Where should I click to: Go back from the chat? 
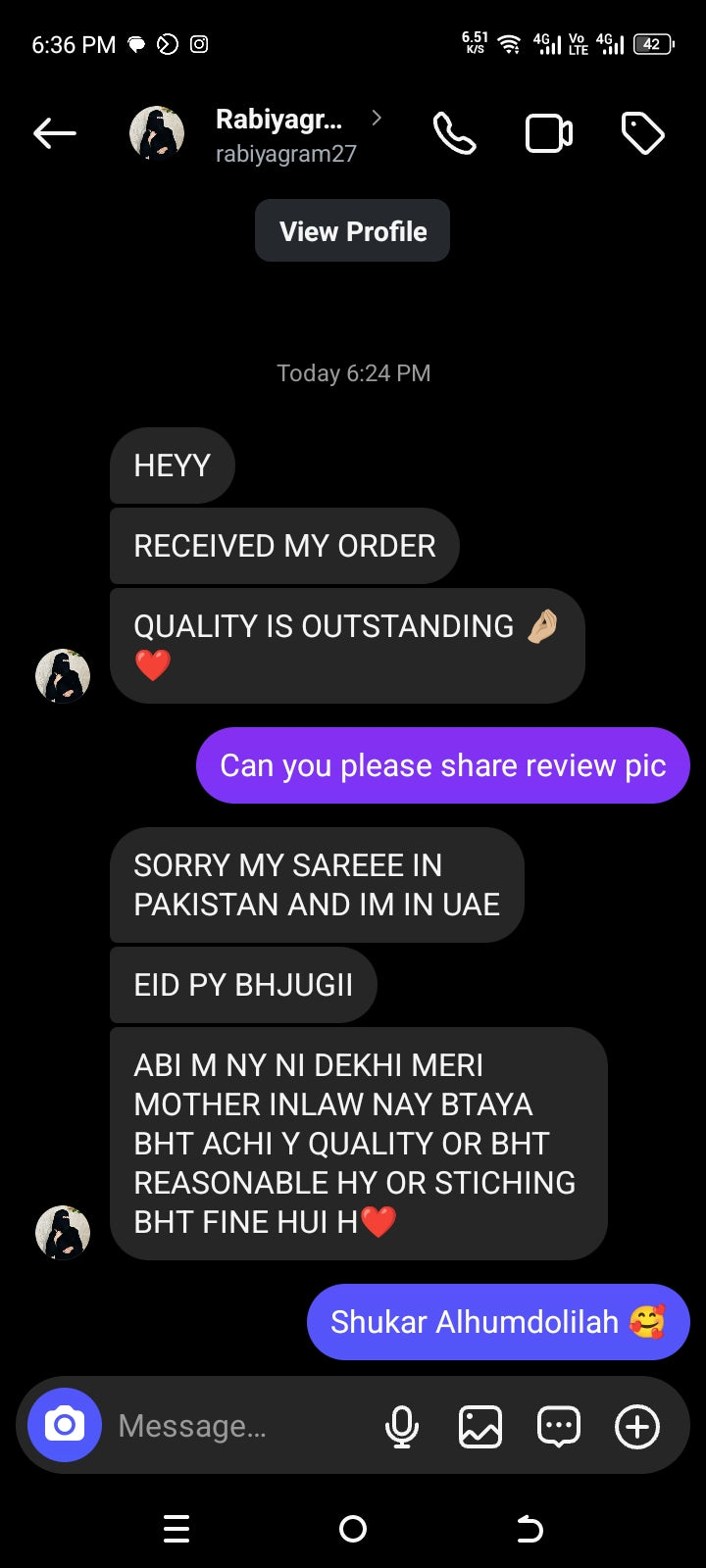click(x=55, y=133)
